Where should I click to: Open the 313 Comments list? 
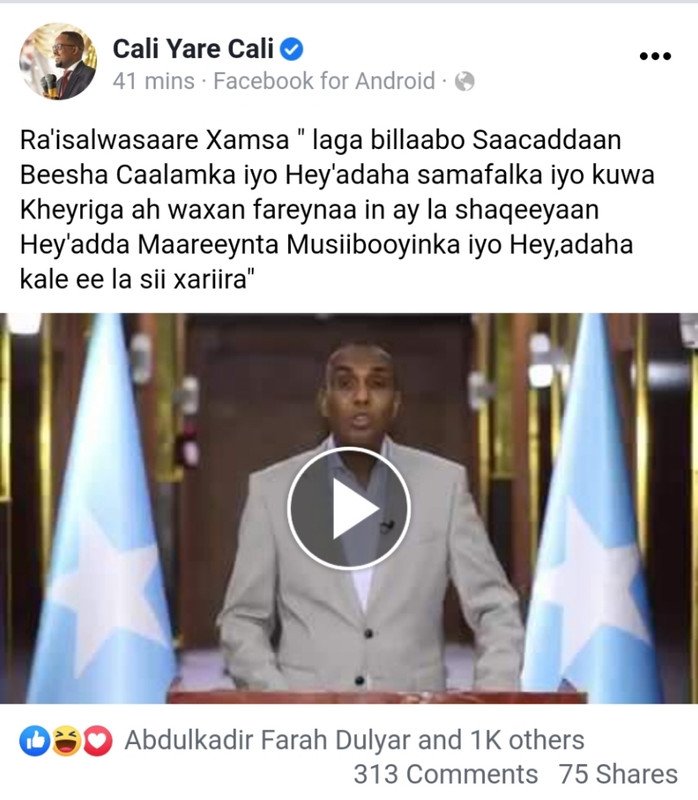(445, 774)
